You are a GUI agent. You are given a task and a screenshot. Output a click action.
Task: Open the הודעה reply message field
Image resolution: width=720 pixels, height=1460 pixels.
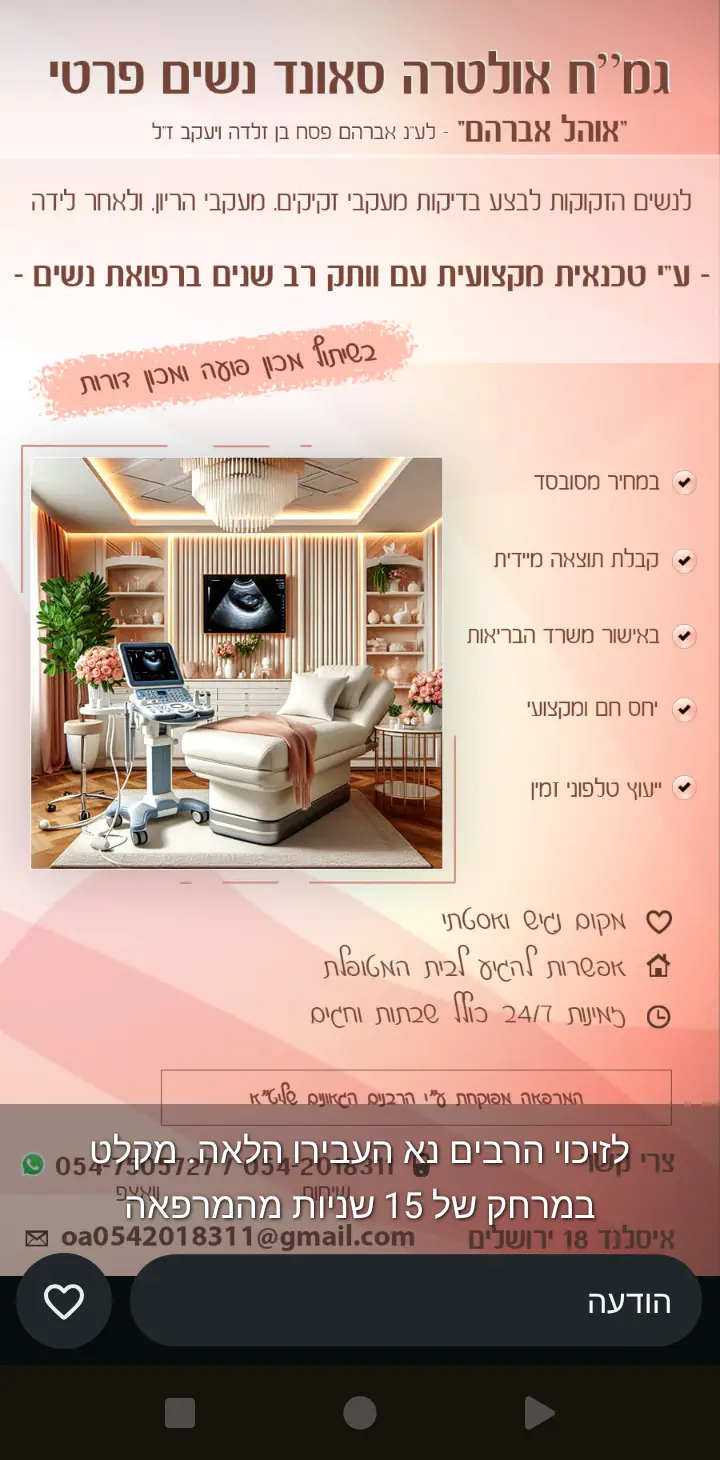(x=415, y=1301)
